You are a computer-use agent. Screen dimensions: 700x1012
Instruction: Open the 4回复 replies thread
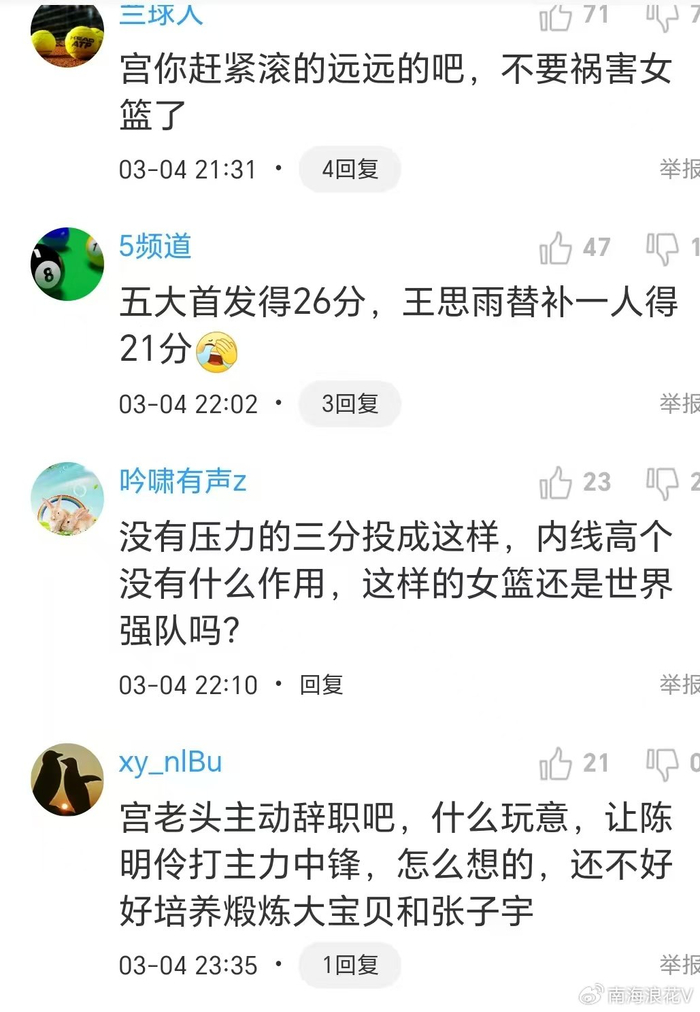(350, 169)
